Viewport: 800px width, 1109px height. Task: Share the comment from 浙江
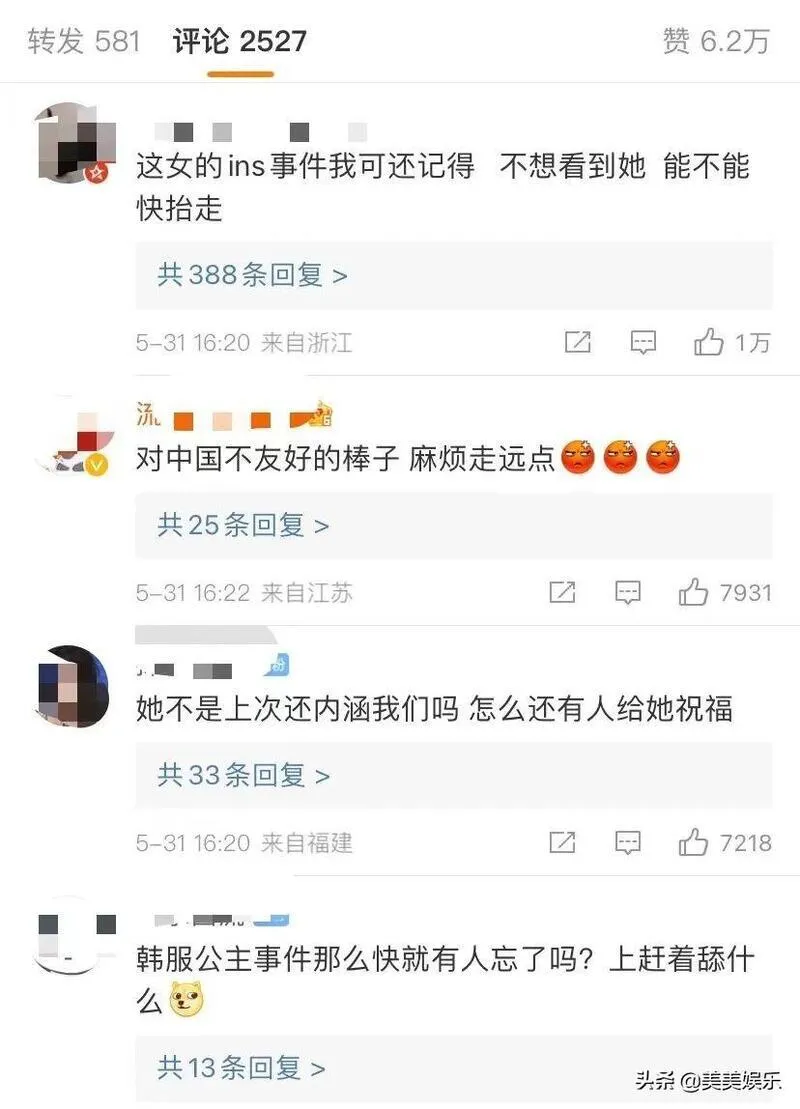(577, 343)
